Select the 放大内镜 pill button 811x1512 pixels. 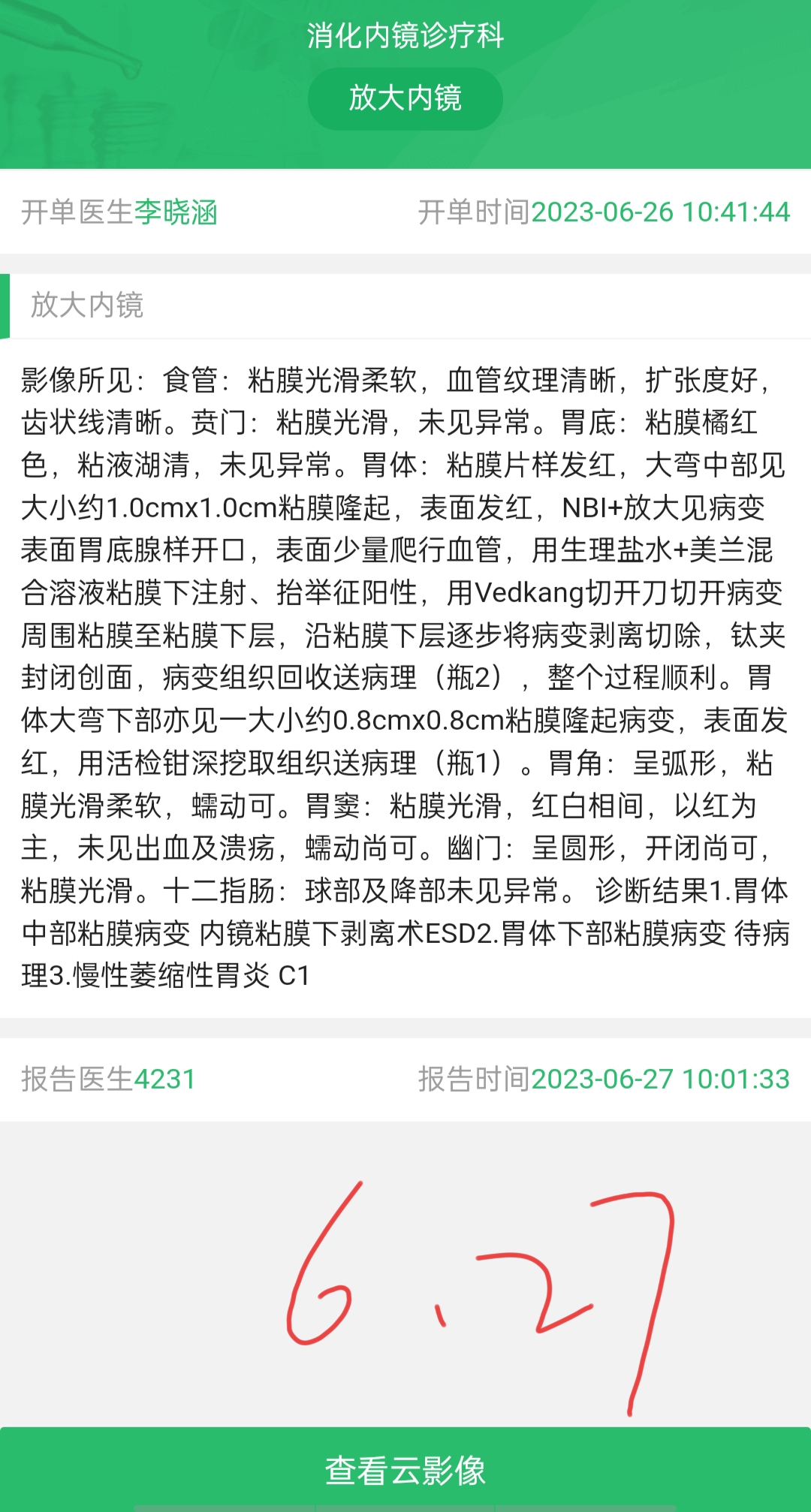point(405,98)
